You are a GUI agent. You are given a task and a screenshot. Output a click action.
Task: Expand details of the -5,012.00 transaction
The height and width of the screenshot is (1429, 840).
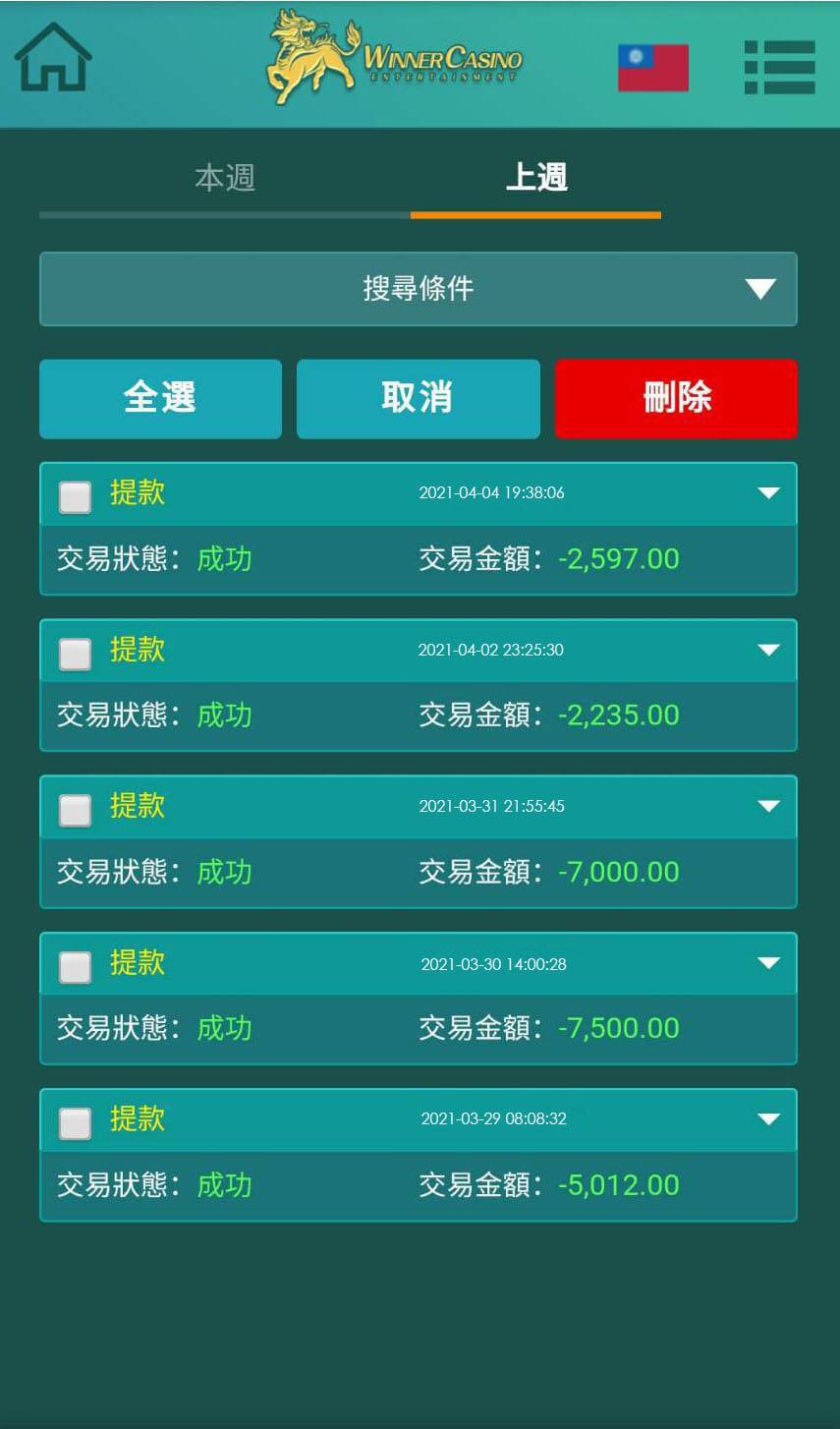coord(768,1118)
